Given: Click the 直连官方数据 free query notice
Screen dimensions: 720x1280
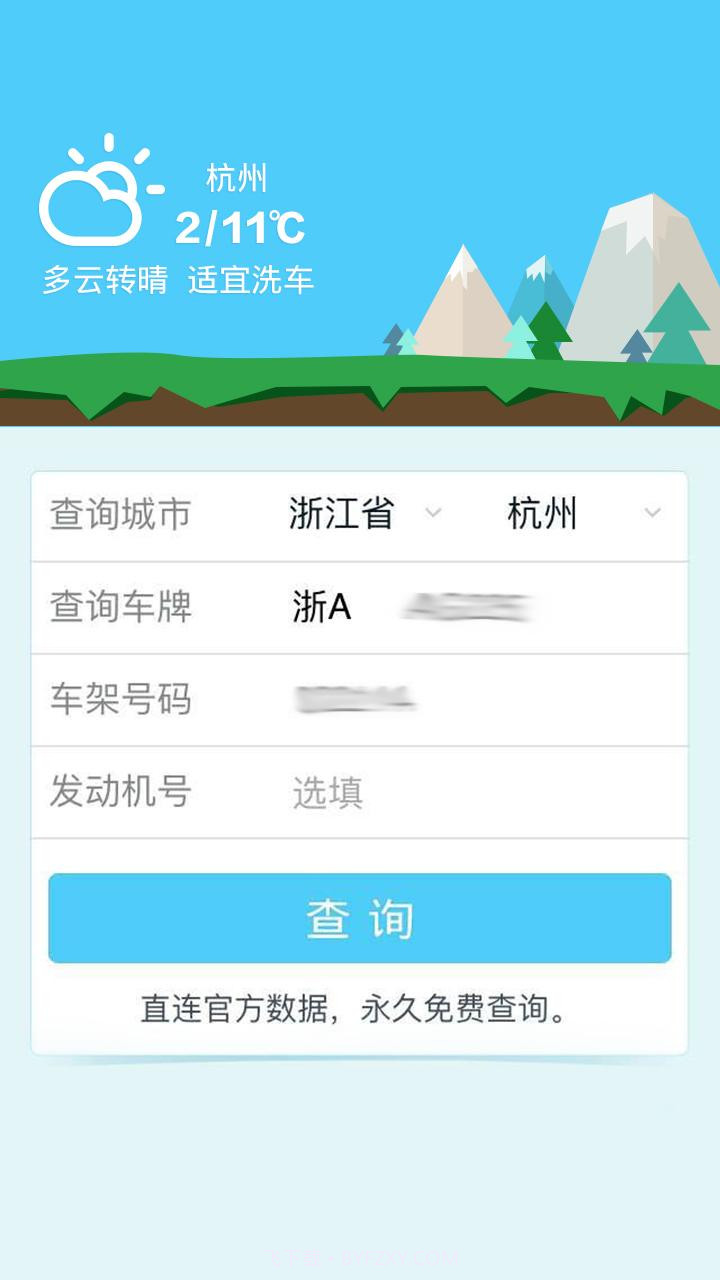Looking at the screenshot, I should point(358,1010).
